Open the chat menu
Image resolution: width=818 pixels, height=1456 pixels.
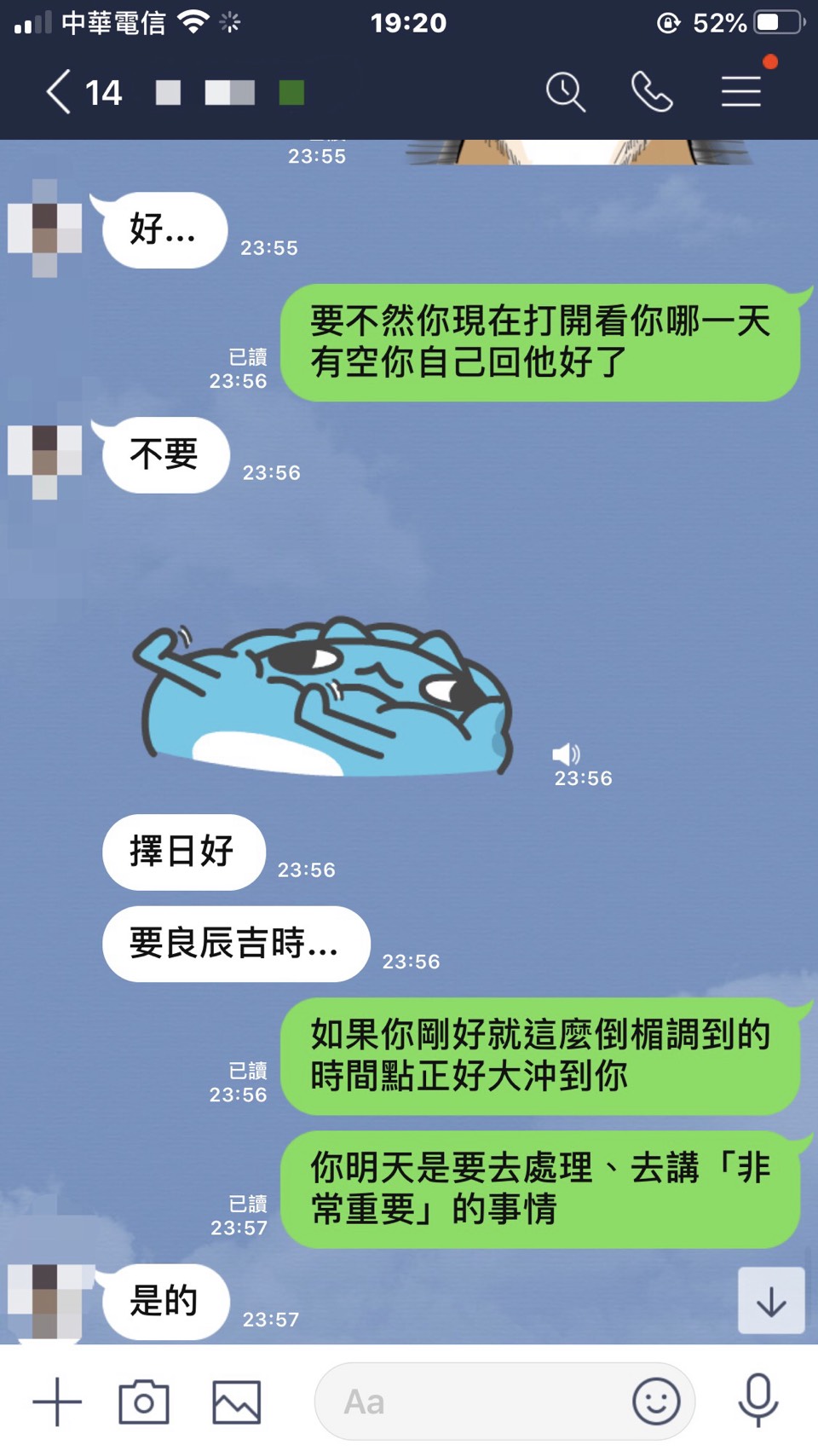[x=741, y=92]
